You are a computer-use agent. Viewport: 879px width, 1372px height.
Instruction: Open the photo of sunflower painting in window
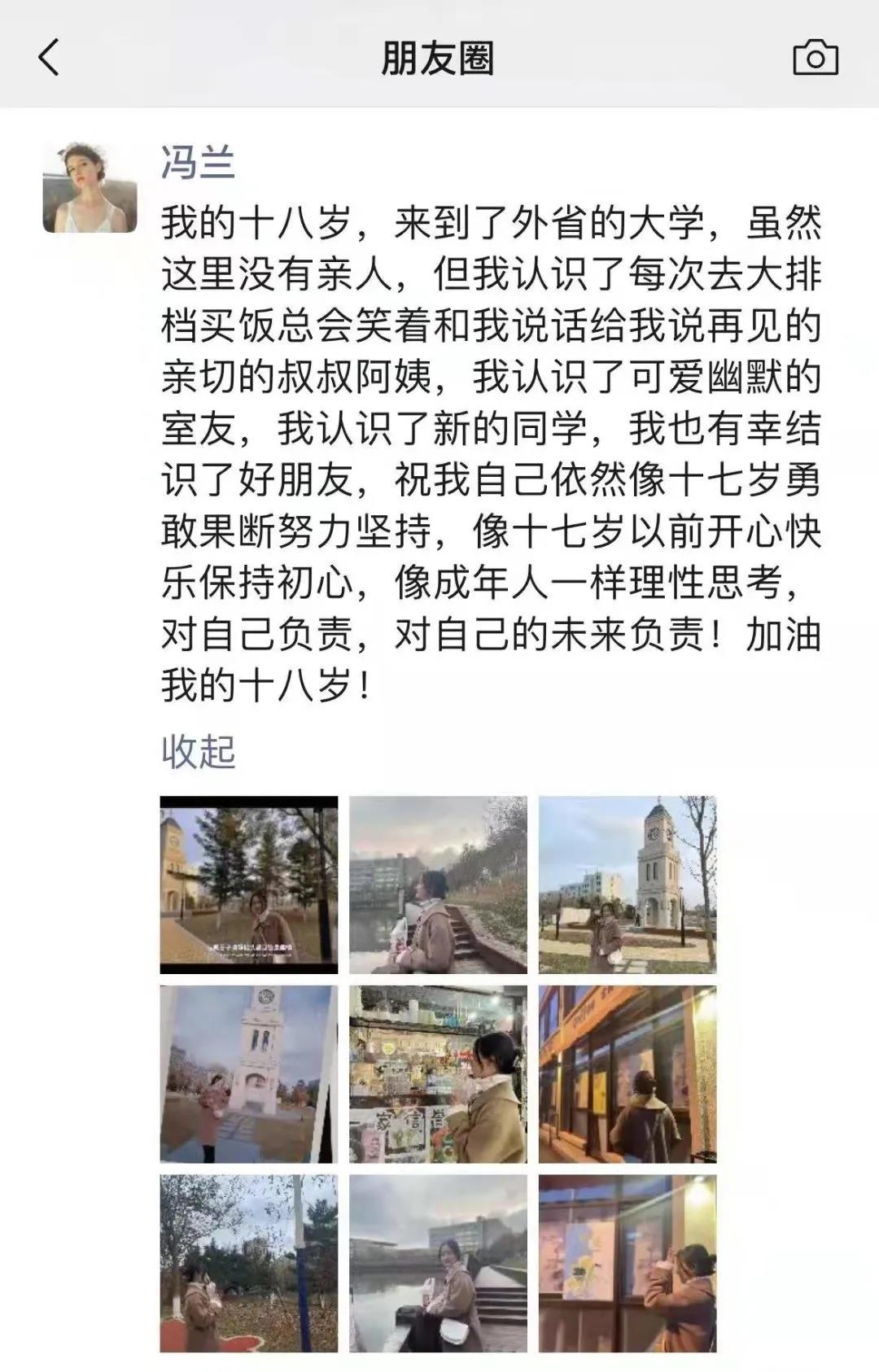tap(628, 1263)
